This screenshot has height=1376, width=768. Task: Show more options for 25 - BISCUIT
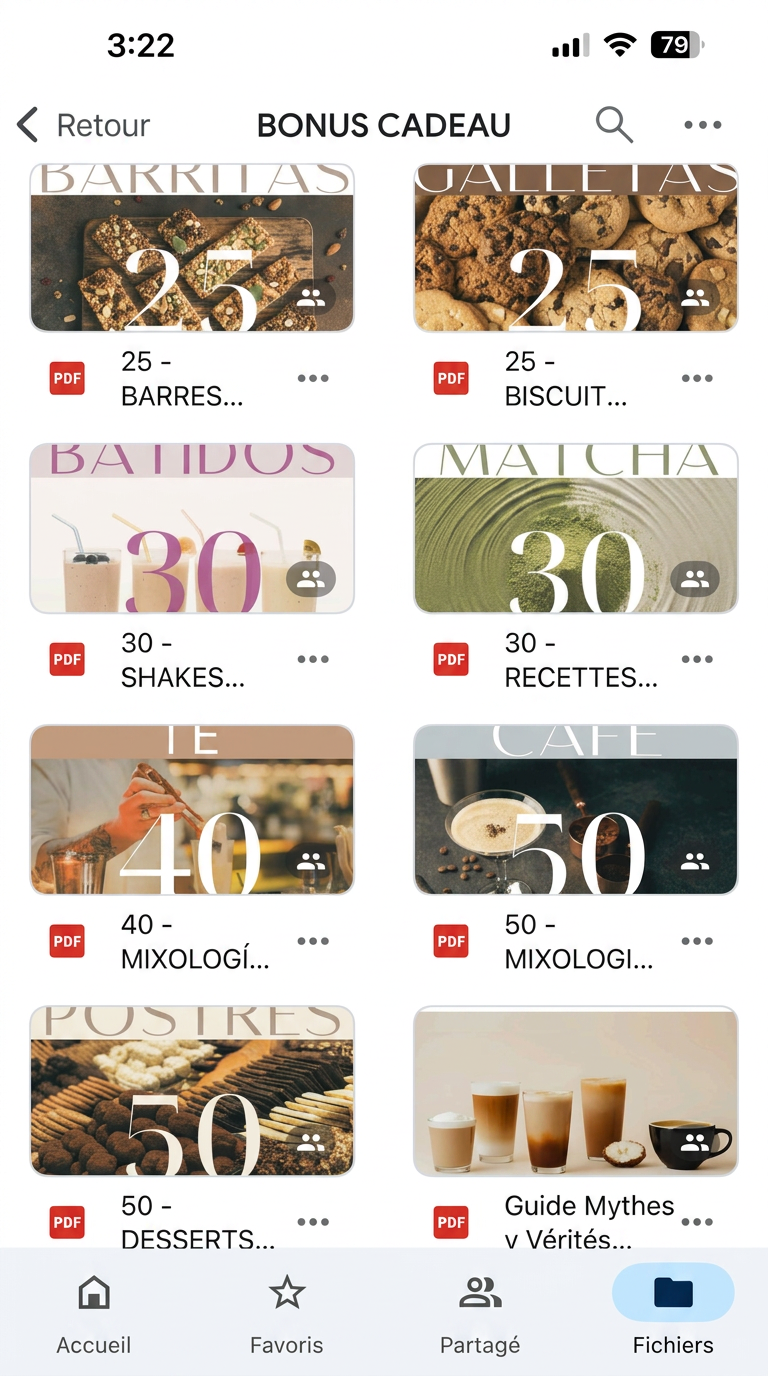[697, 378]
